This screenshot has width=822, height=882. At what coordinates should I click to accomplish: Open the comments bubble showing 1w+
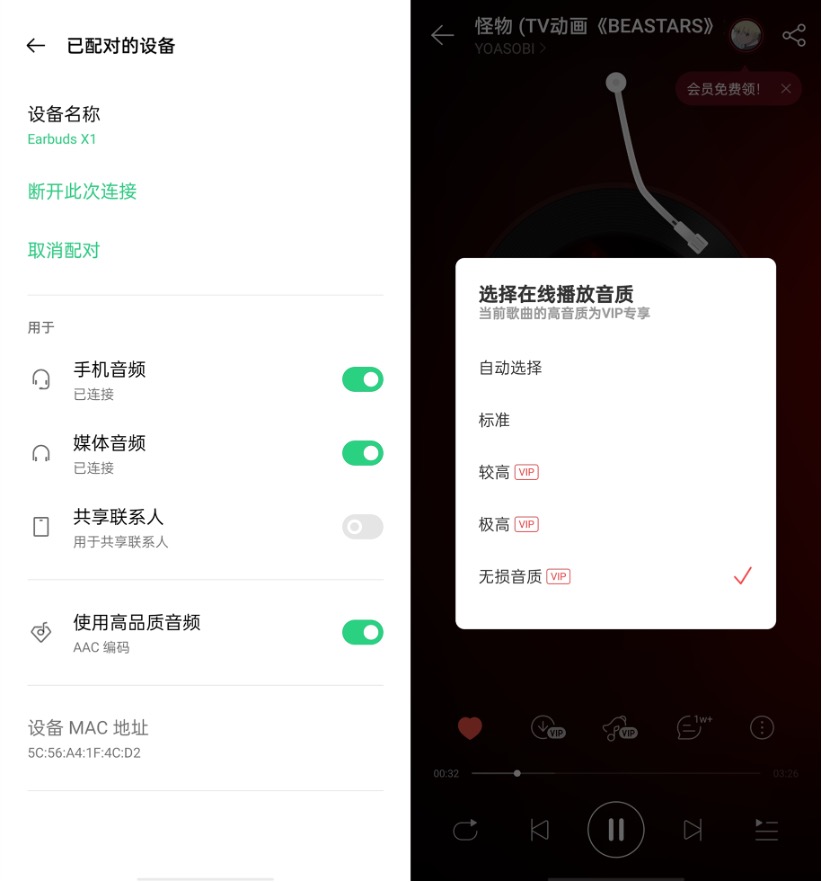692,728
